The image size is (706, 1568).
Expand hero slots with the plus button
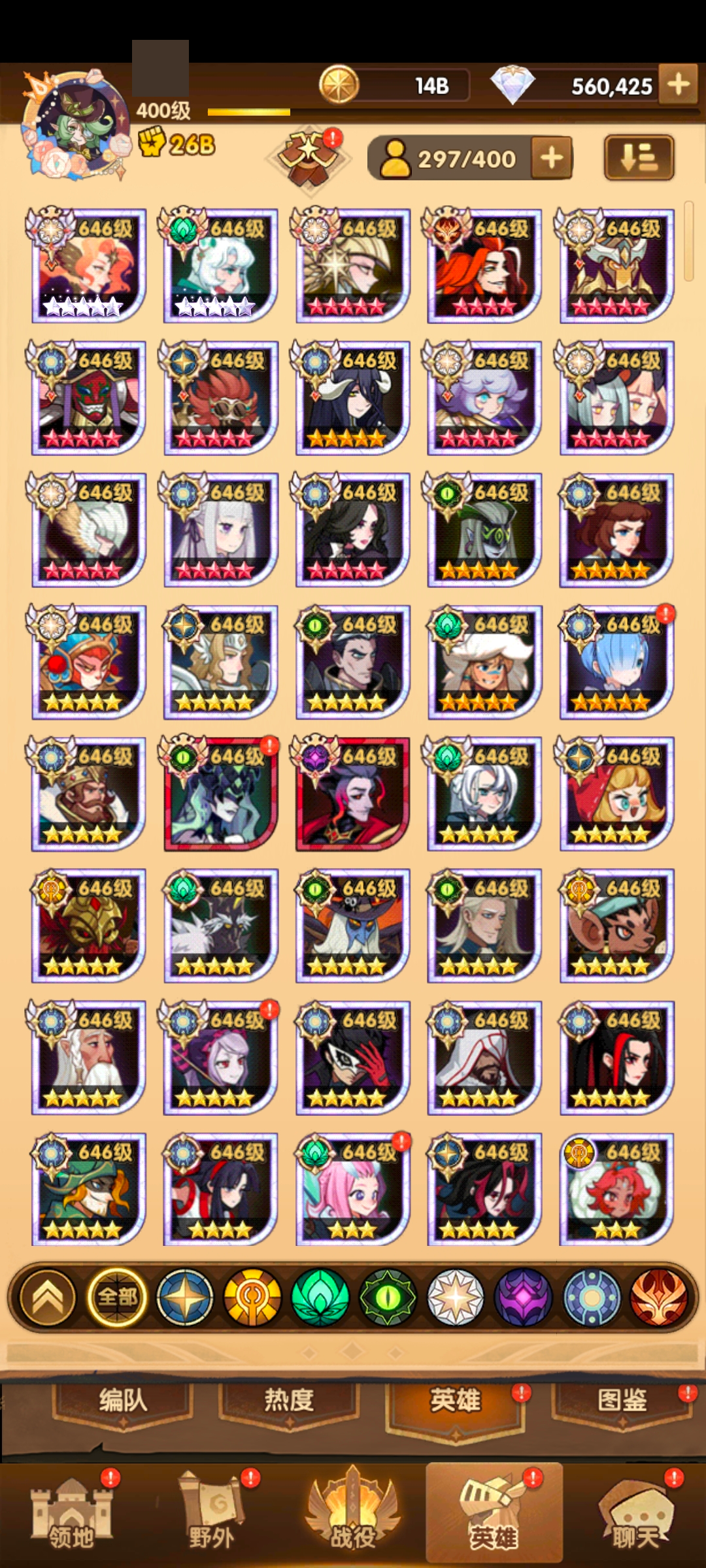(552, 157)
